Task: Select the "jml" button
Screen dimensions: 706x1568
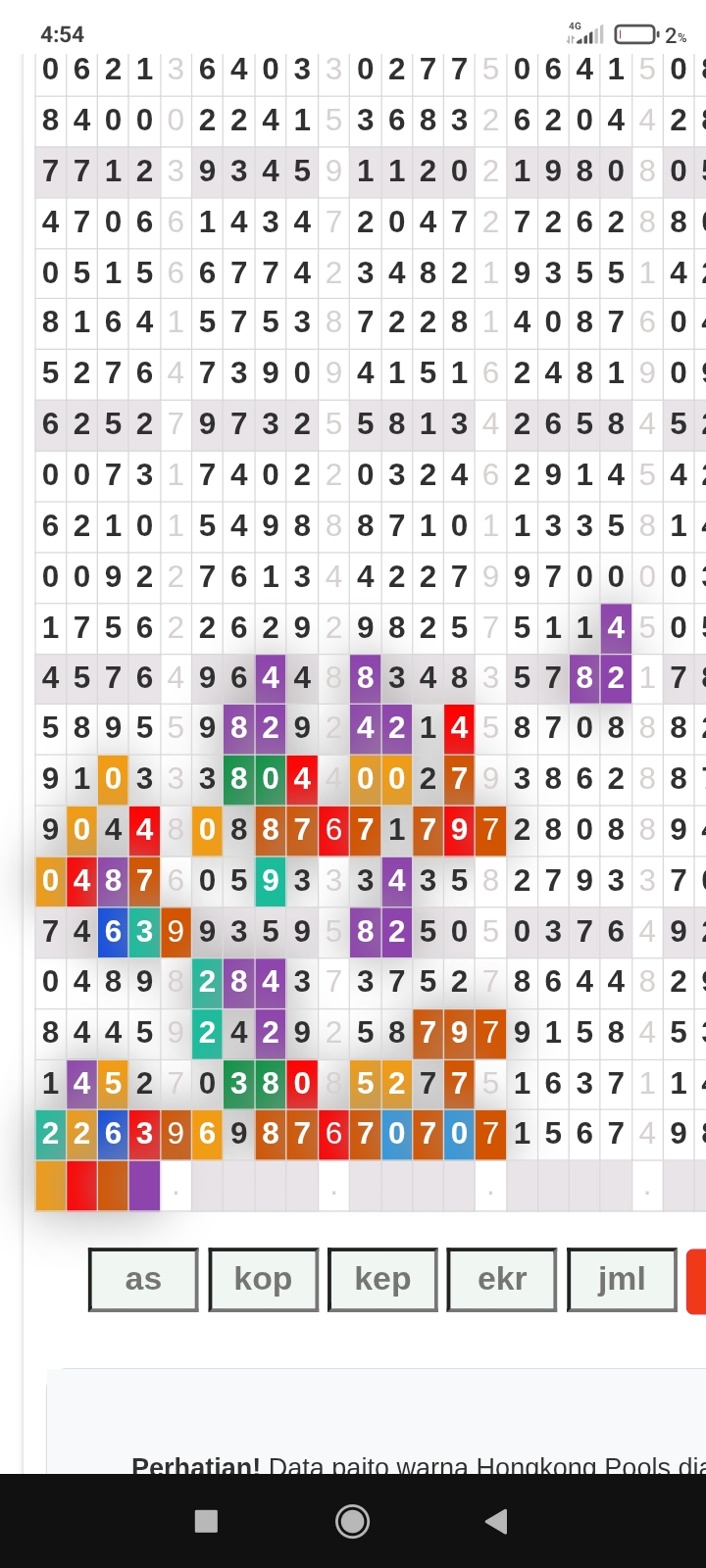Action: (x=622, y=1279)
